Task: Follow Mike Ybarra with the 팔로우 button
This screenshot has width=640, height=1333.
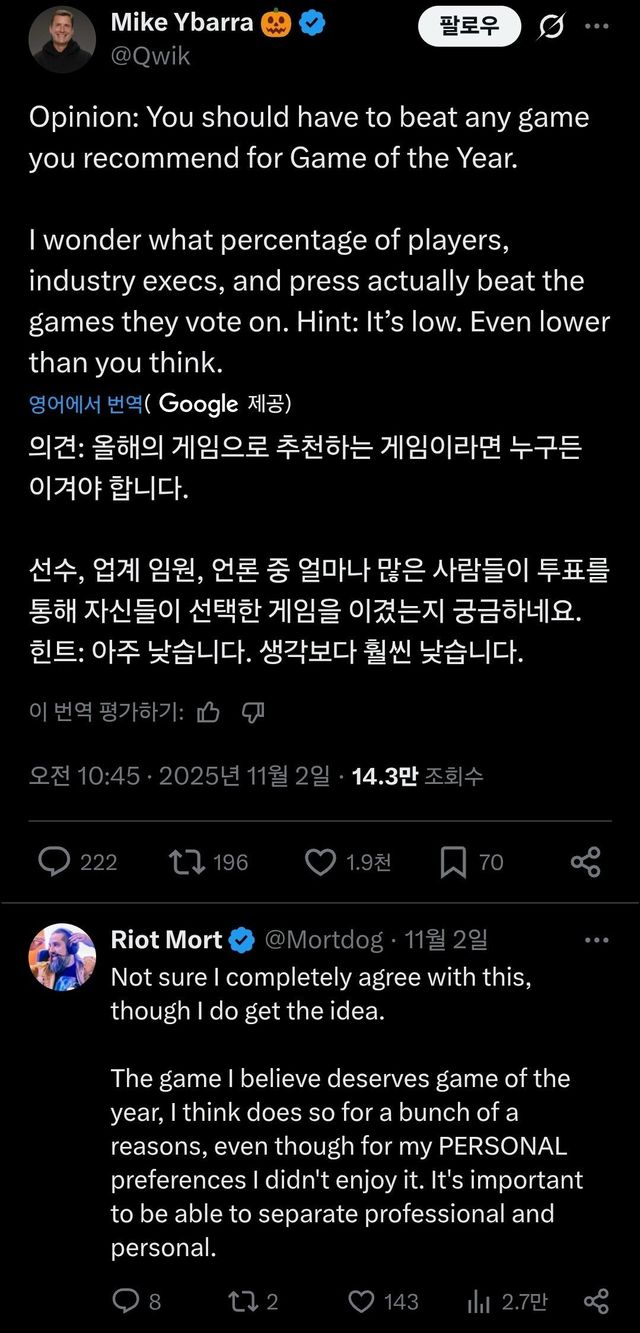Action: pyautogui.click(x=470, y=26)
